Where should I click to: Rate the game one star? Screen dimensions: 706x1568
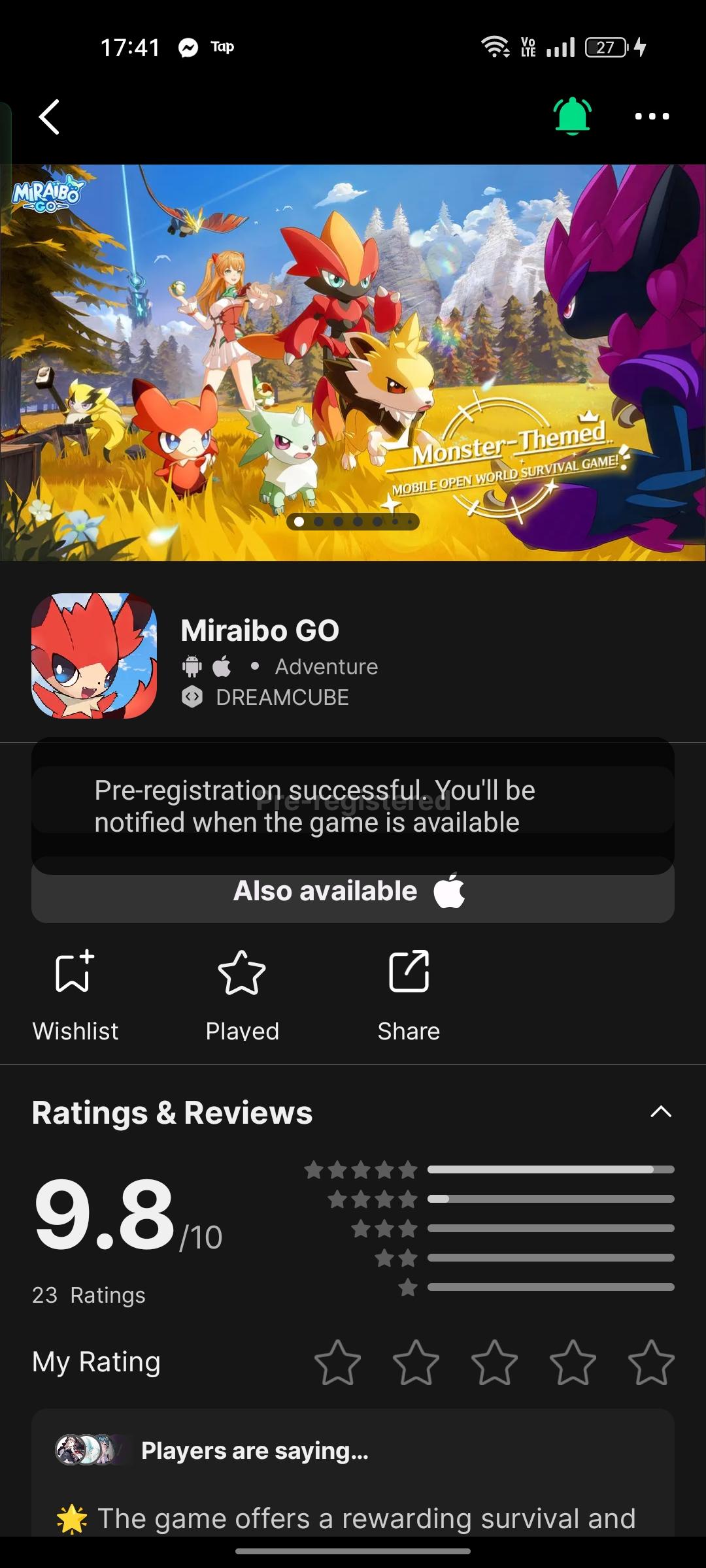pos(337,1363)
